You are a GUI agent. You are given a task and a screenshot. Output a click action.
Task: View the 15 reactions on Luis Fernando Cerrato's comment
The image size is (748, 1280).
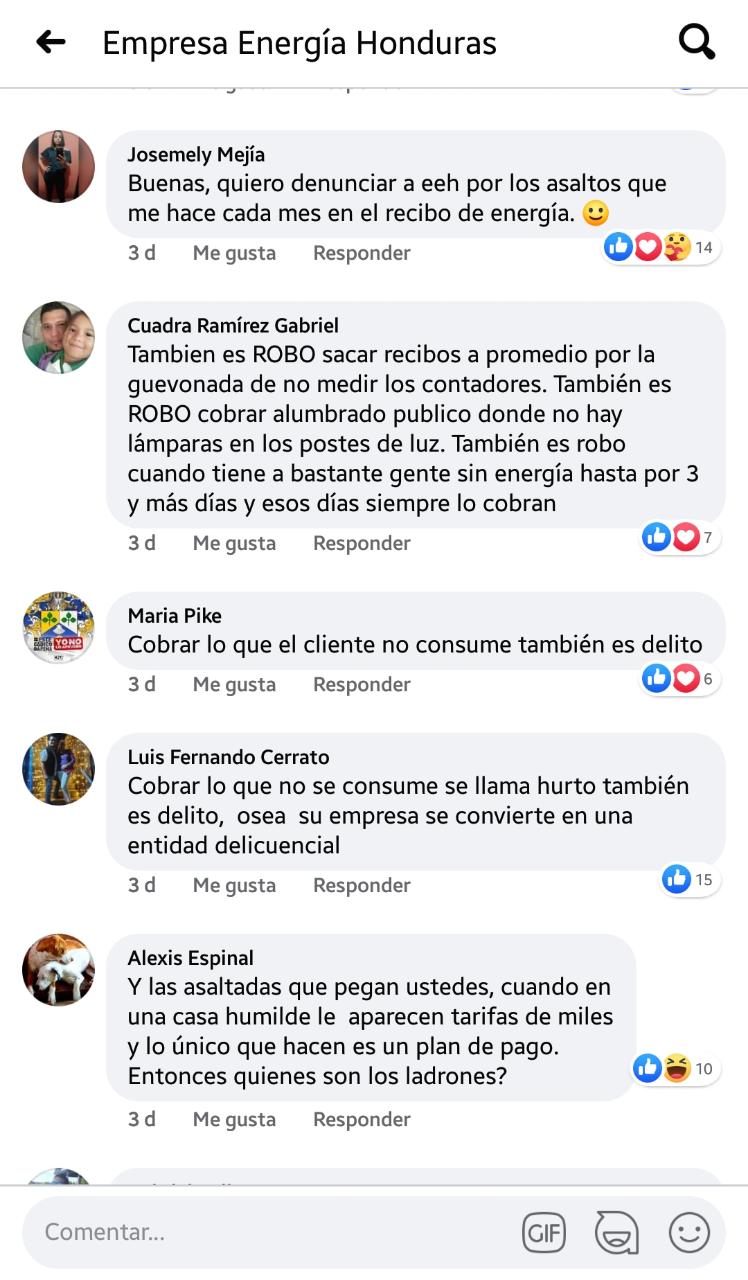click(690, 880)
